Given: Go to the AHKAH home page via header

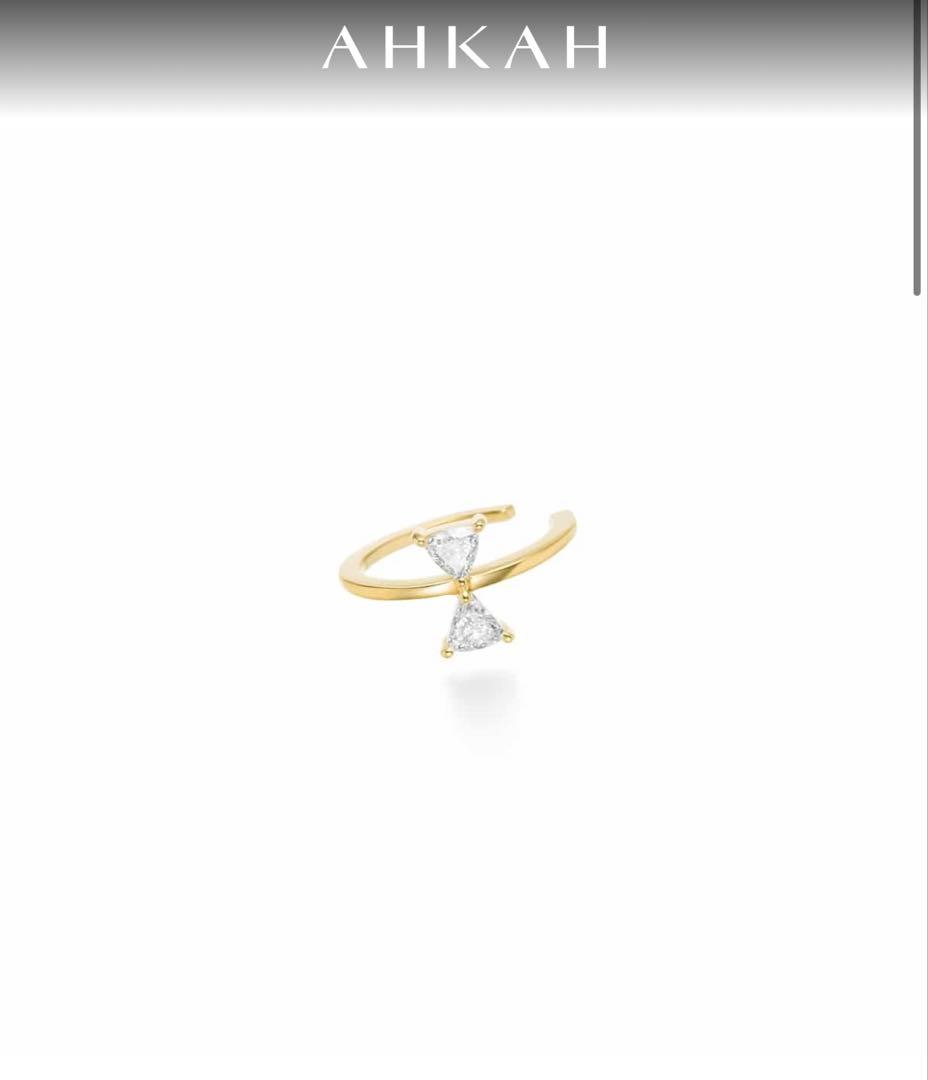Looking at the screenshot, I should [x=464, y=48].
